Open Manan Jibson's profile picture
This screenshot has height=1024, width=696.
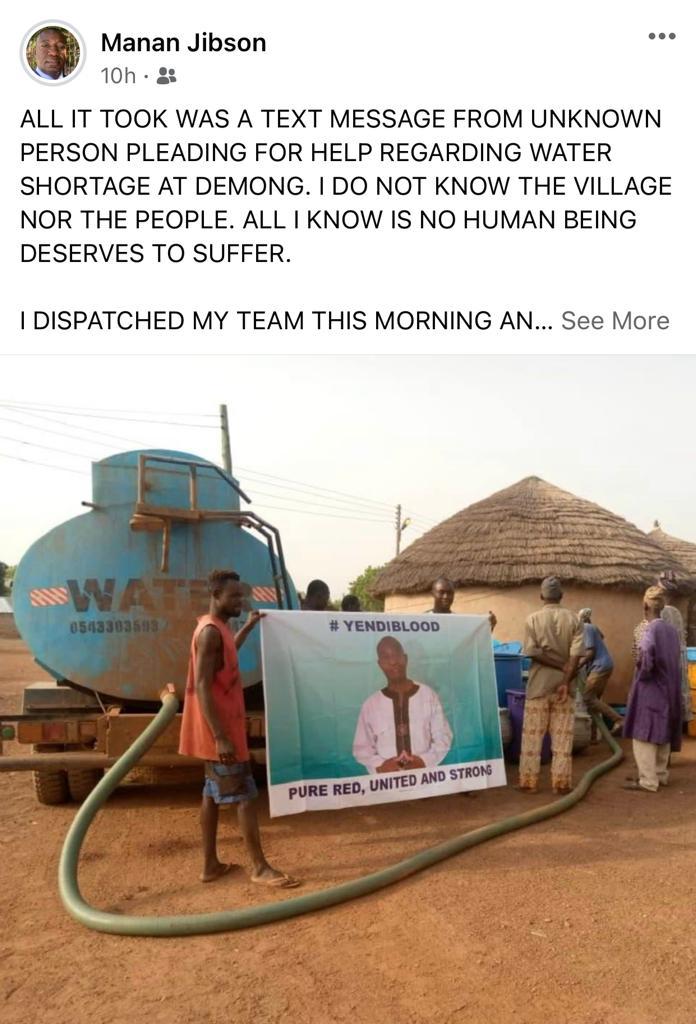pyautogui.click(x=53, y=53)
